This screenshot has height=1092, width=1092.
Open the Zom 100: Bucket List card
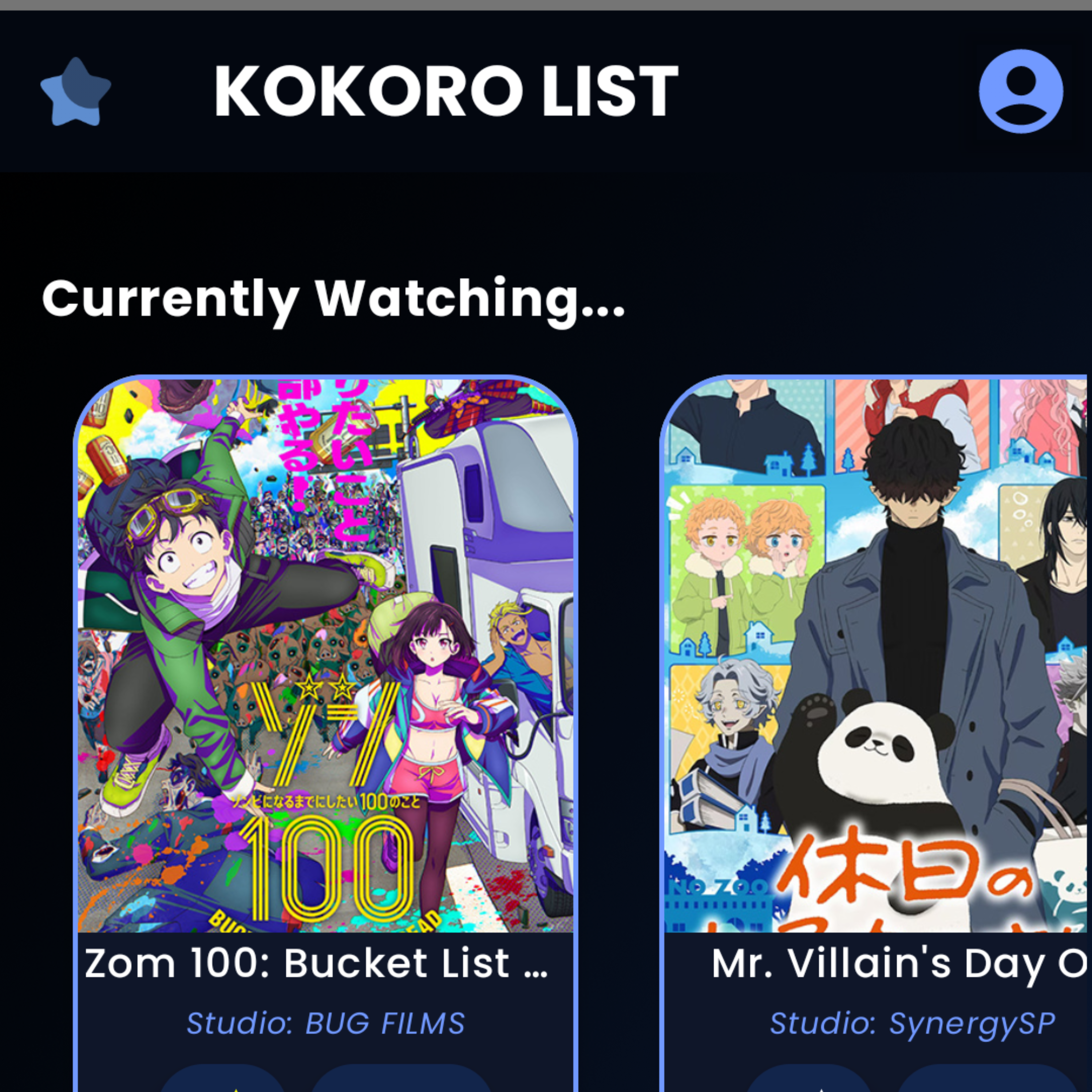click(x=325, y=656)
